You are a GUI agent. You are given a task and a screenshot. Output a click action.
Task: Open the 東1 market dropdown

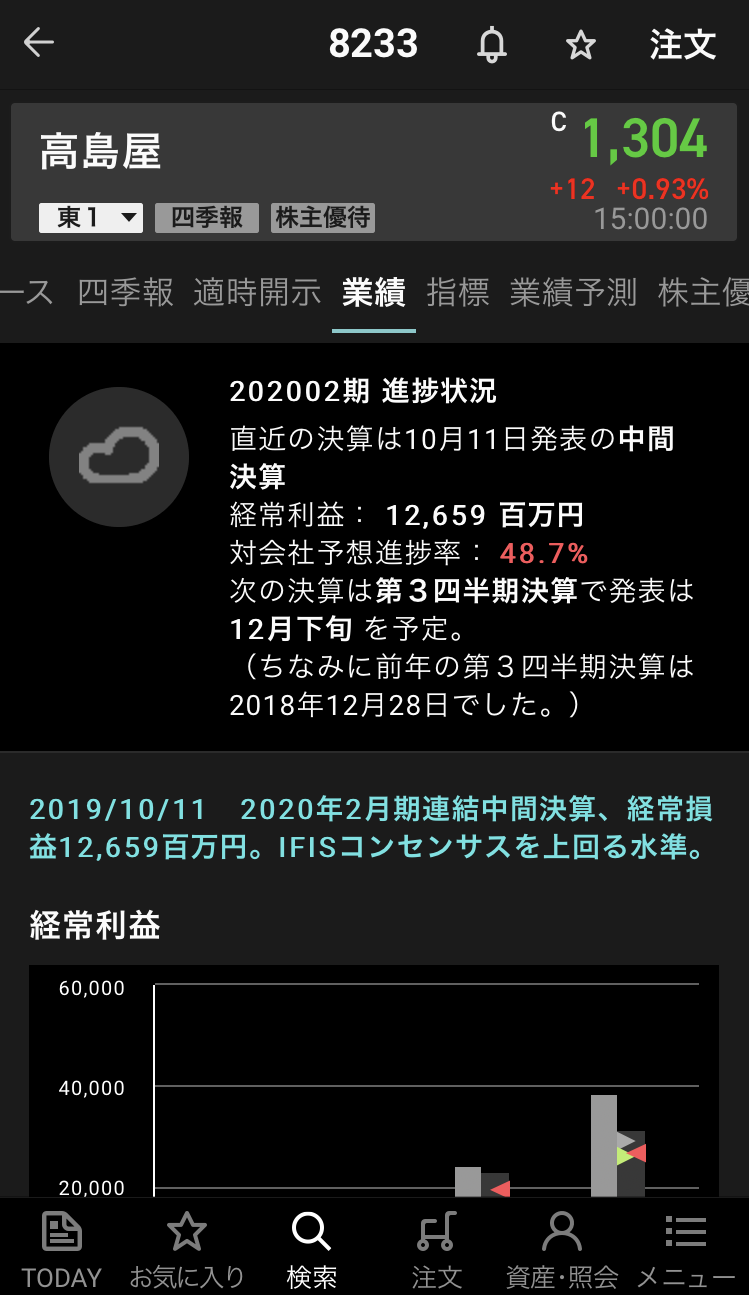[x=91, y=218]
